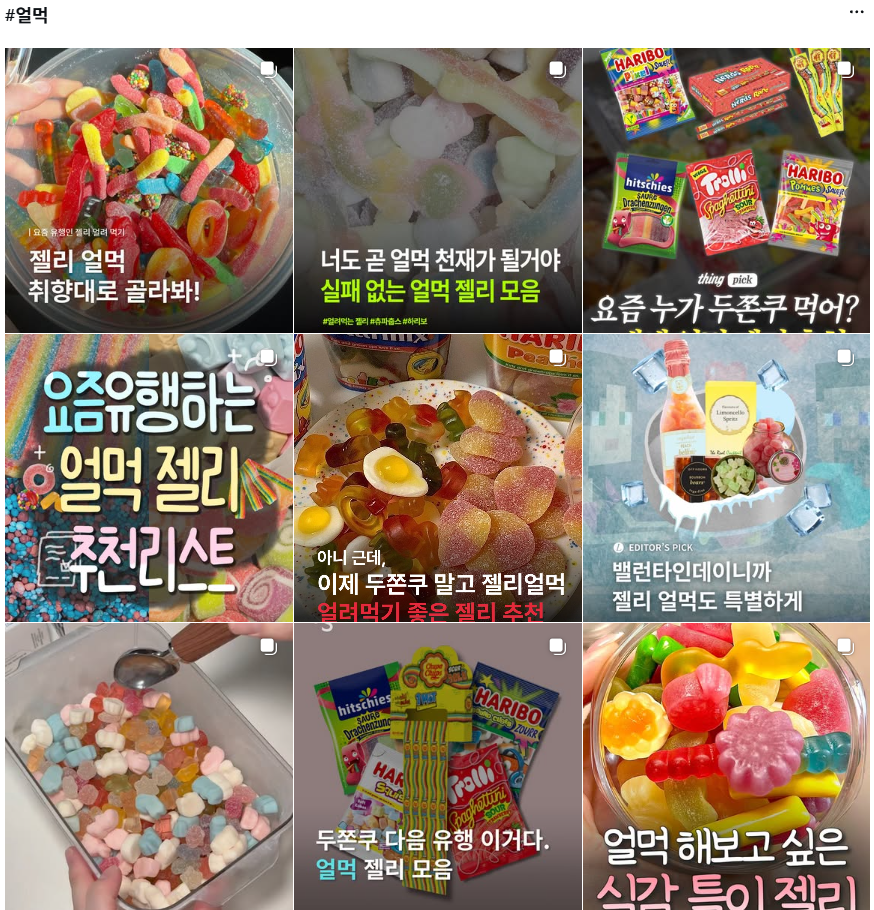Click the carousel icon on the "요즘 누가 두쫀쿠 먹어?" post
874x910 pixels.
click(x=843, y=67)
